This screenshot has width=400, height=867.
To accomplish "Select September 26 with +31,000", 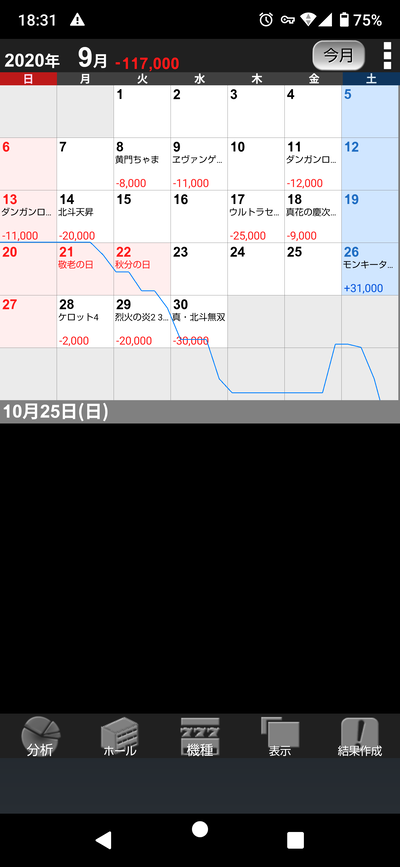I will tap(371, 269).
